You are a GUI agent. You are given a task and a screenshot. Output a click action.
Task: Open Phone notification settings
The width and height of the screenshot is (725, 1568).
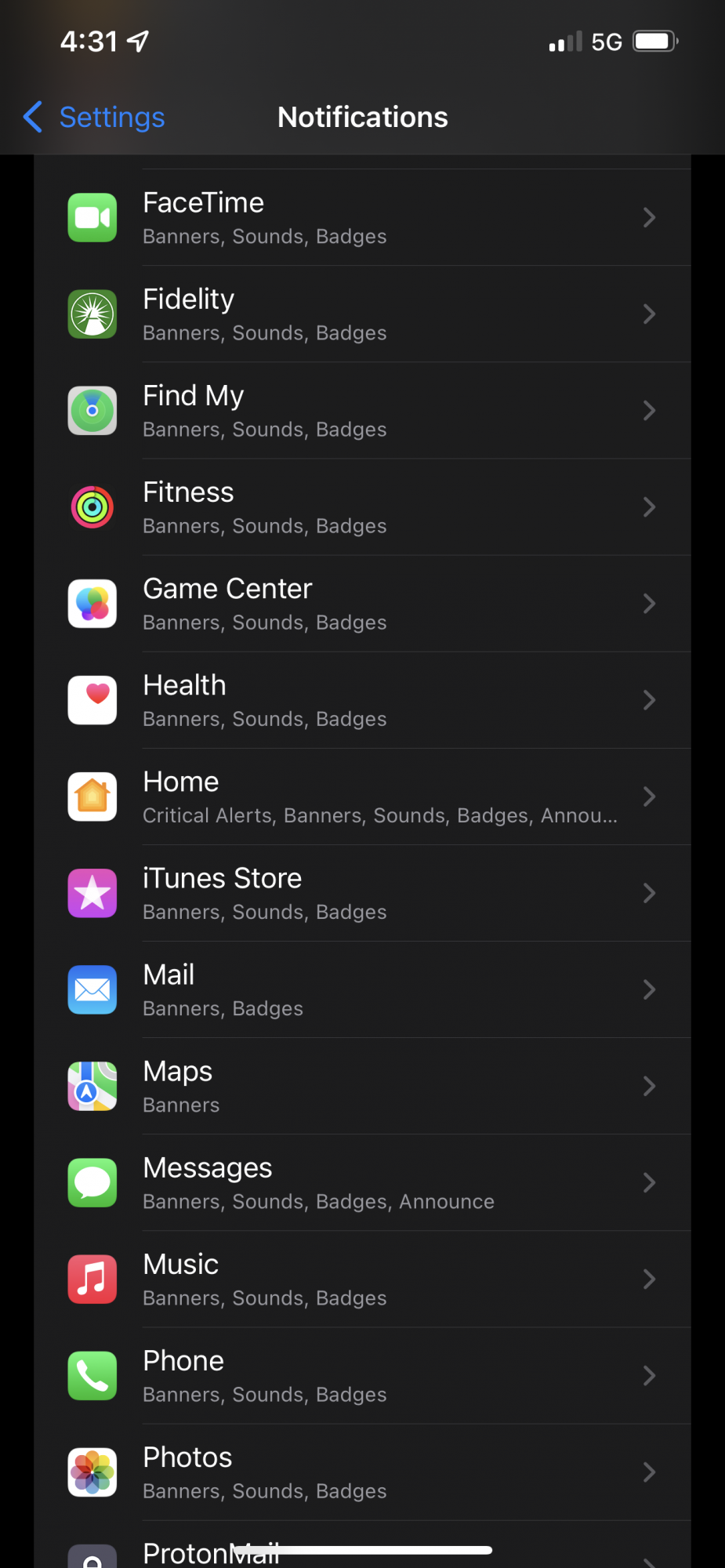(x=362, y=1375)
